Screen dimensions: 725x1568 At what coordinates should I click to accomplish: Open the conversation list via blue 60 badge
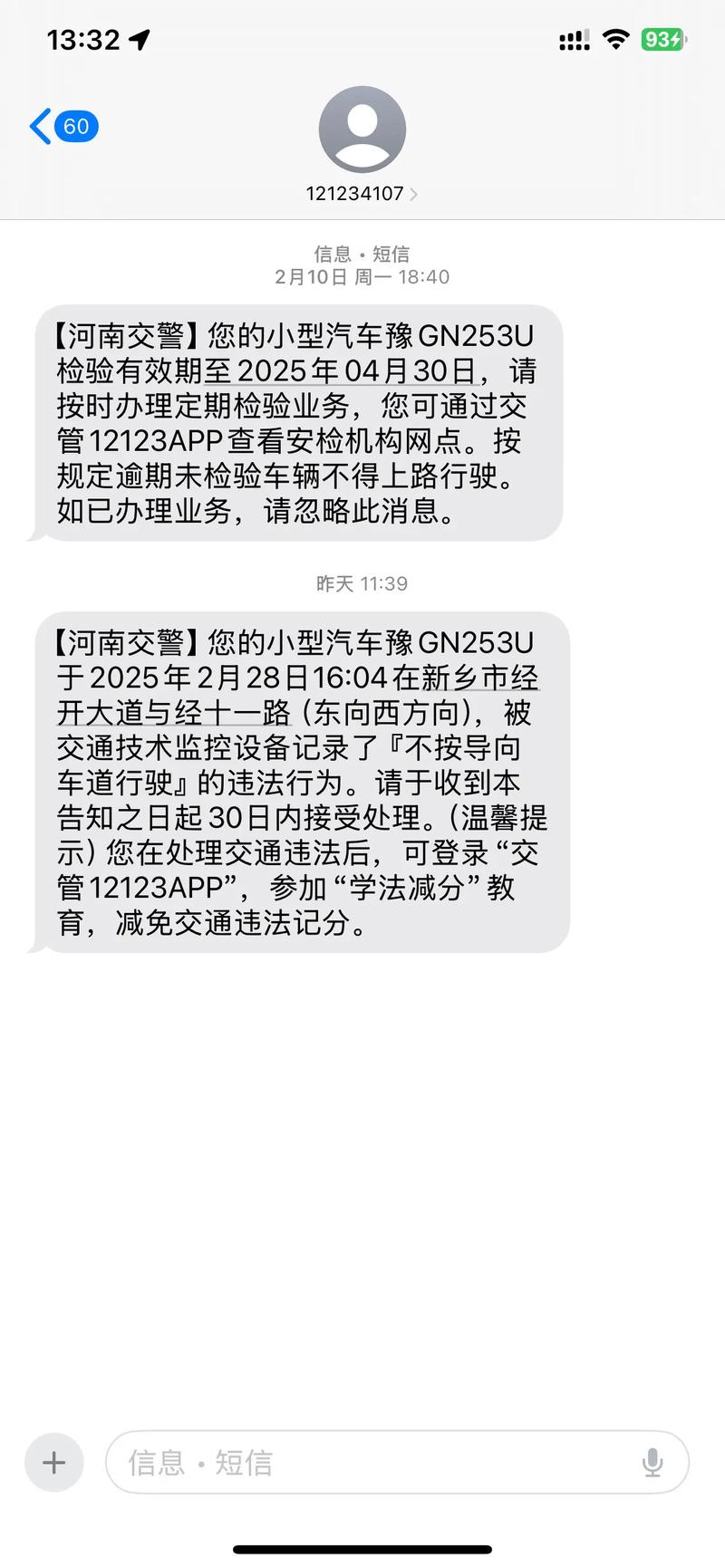76,126
